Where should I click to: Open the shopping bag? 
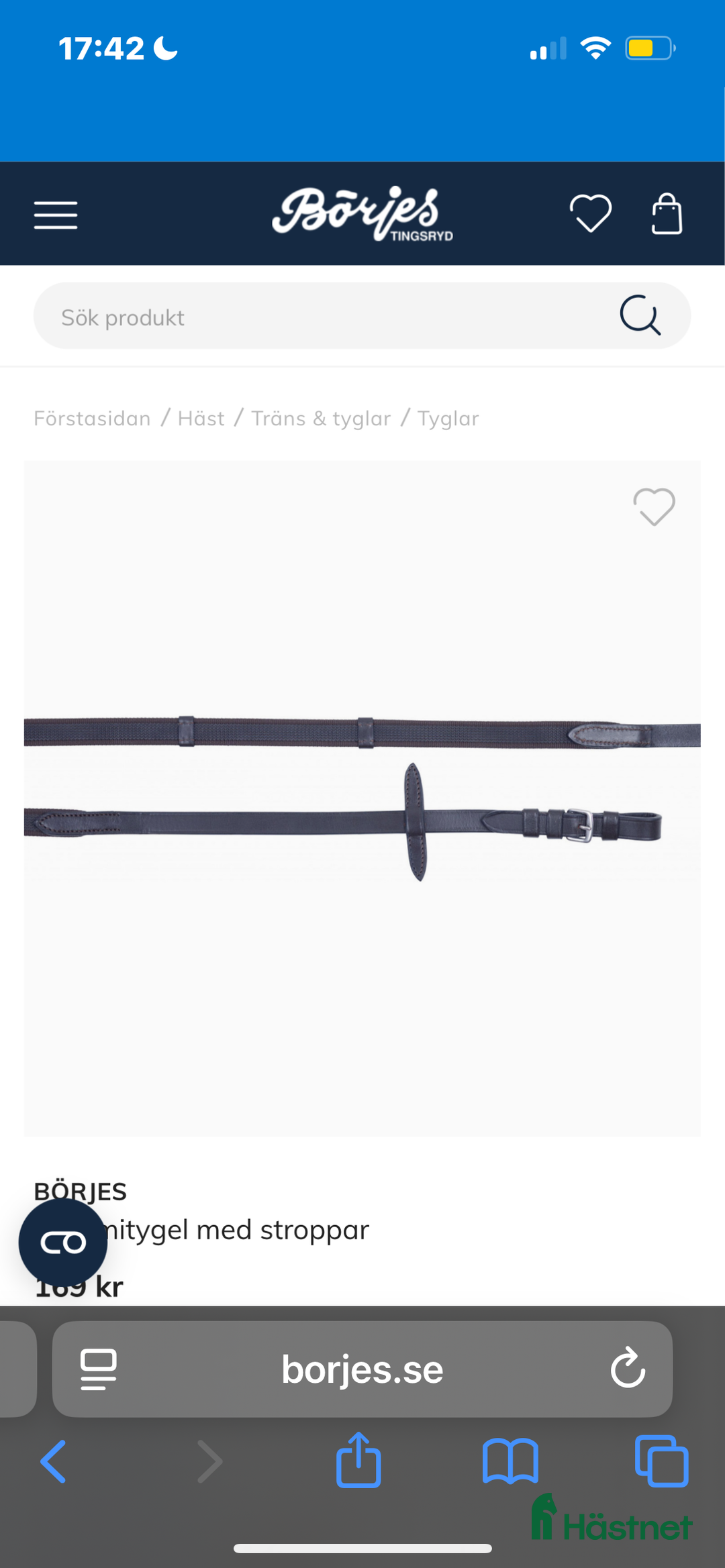[x=667, y=214]
